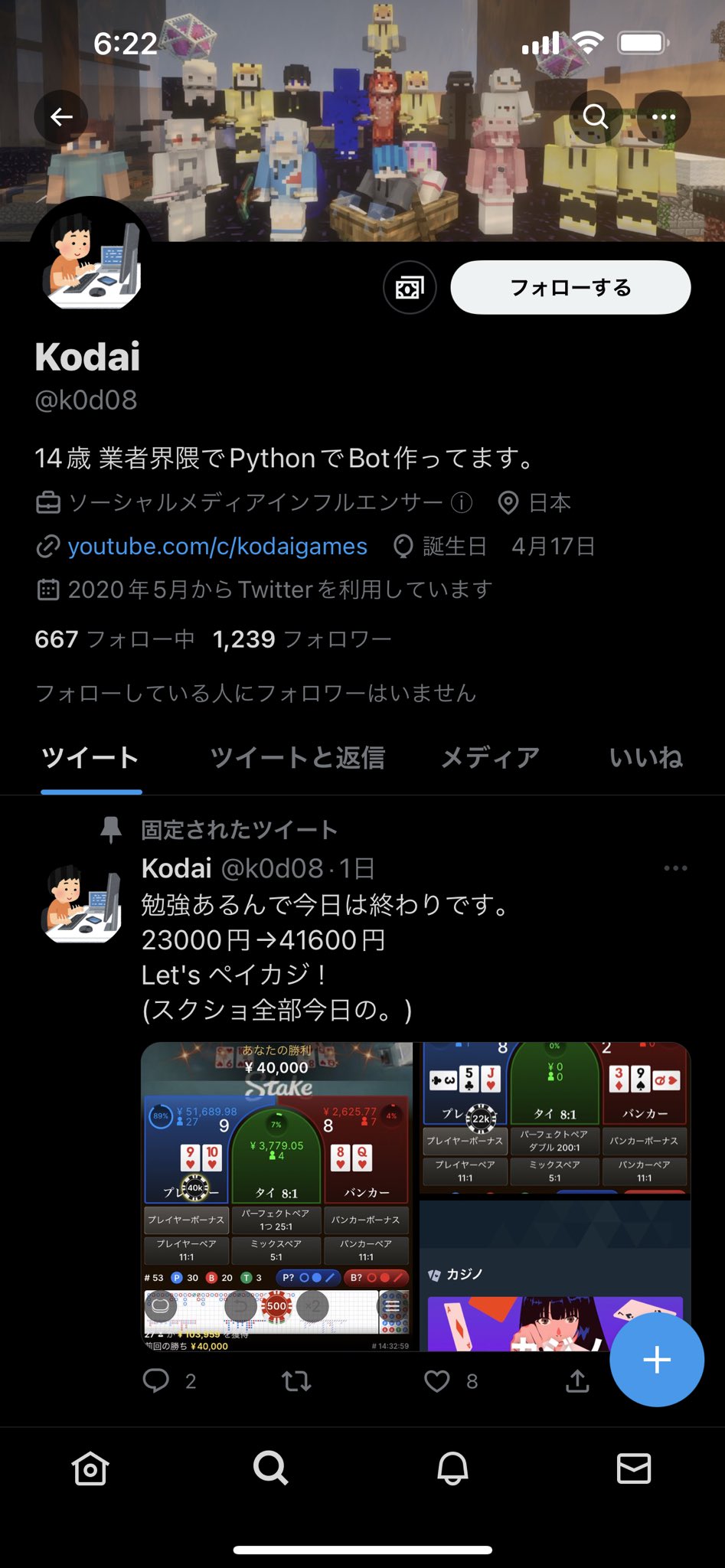Reply to the pinned tweet
The image size is (725, 1568).
tap(156, 1380)
